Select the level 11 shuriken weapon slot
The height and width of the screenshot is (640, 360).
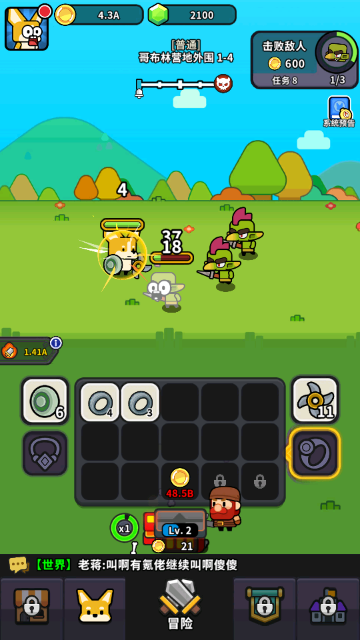(x=315, y=400)
